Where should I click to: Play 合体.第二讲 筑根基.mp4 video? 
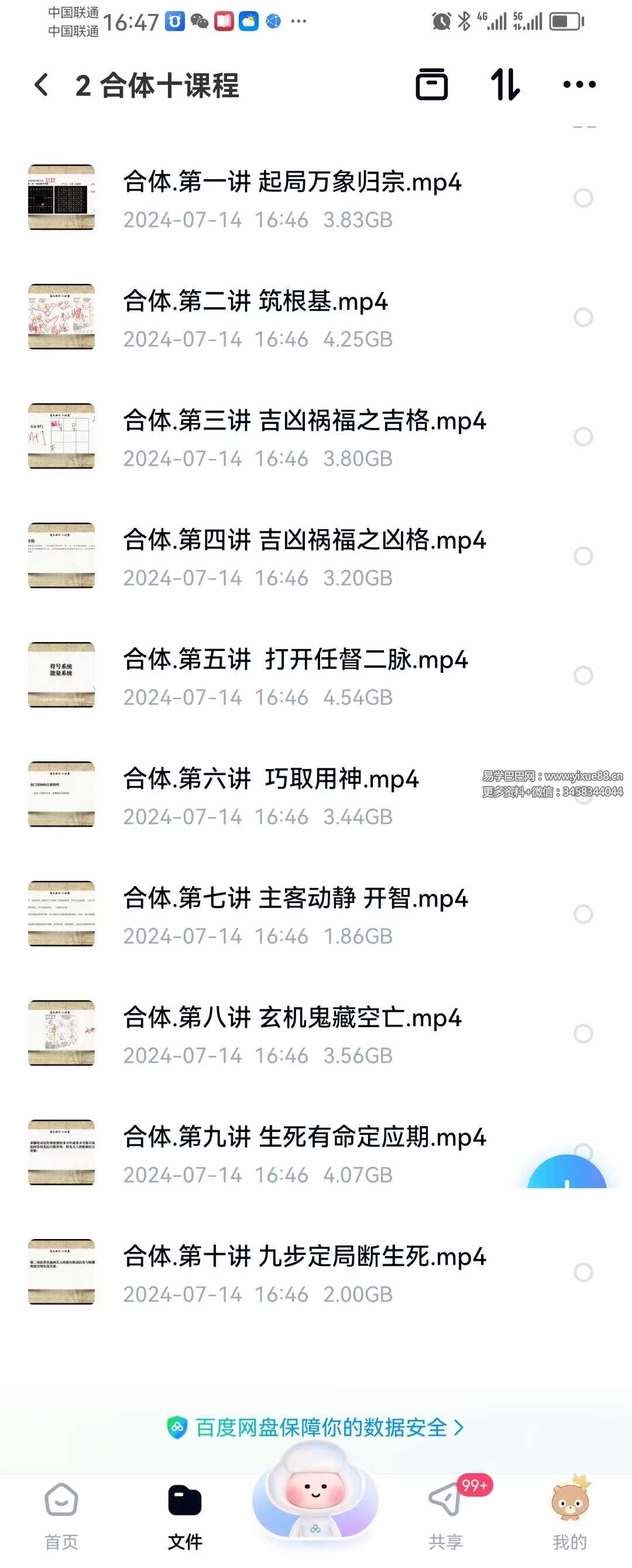click(x=256, y=317)
